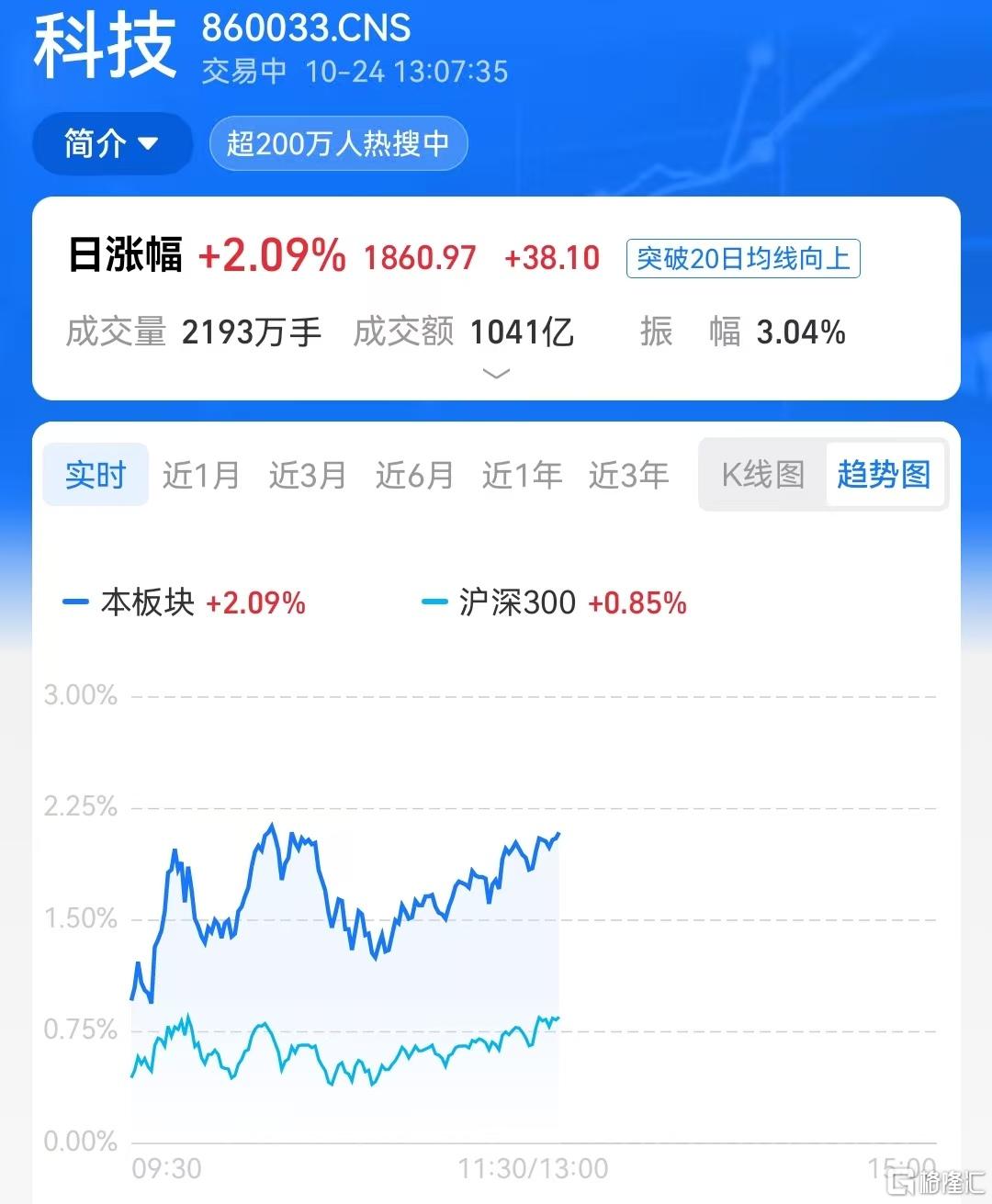Screen dimensions: 992x1204
Task: Select the 近3年 time range
Action: coord(628,475)
